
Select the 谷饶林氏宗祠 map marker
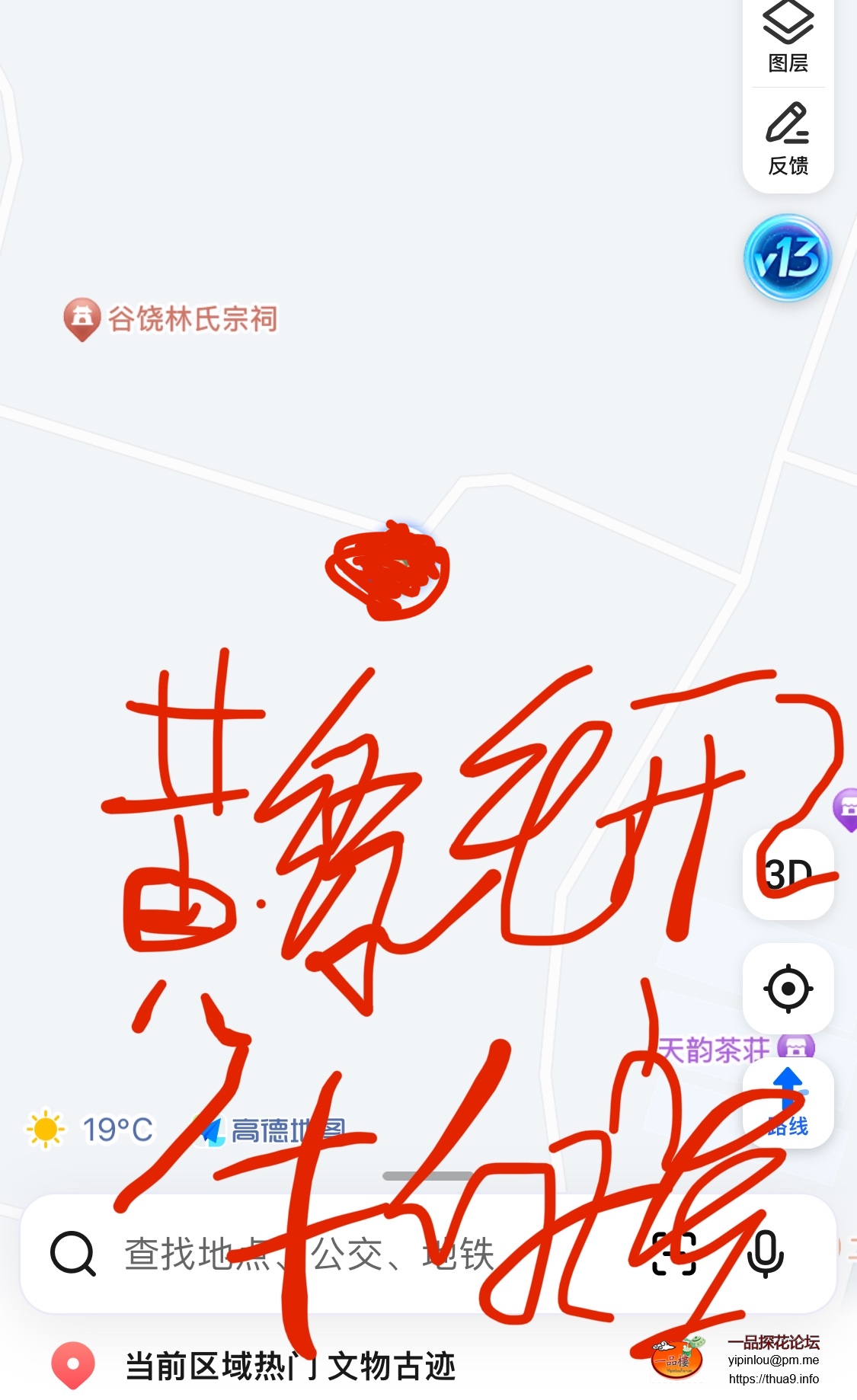pyautogui.click(x=82, y=318)
